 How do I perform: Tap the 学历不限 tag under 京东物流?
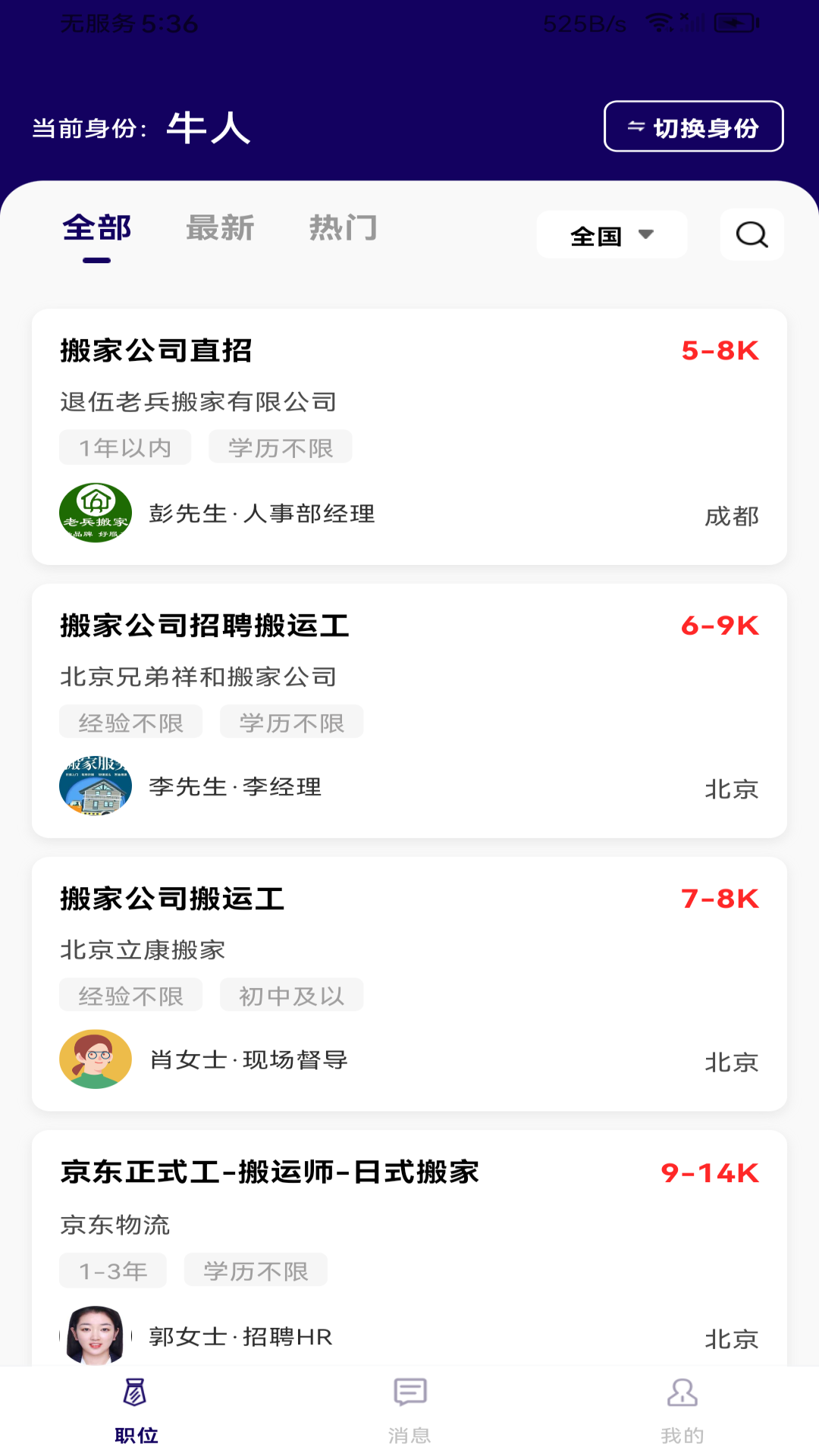pyautogui.click(x=256, y=1270)
